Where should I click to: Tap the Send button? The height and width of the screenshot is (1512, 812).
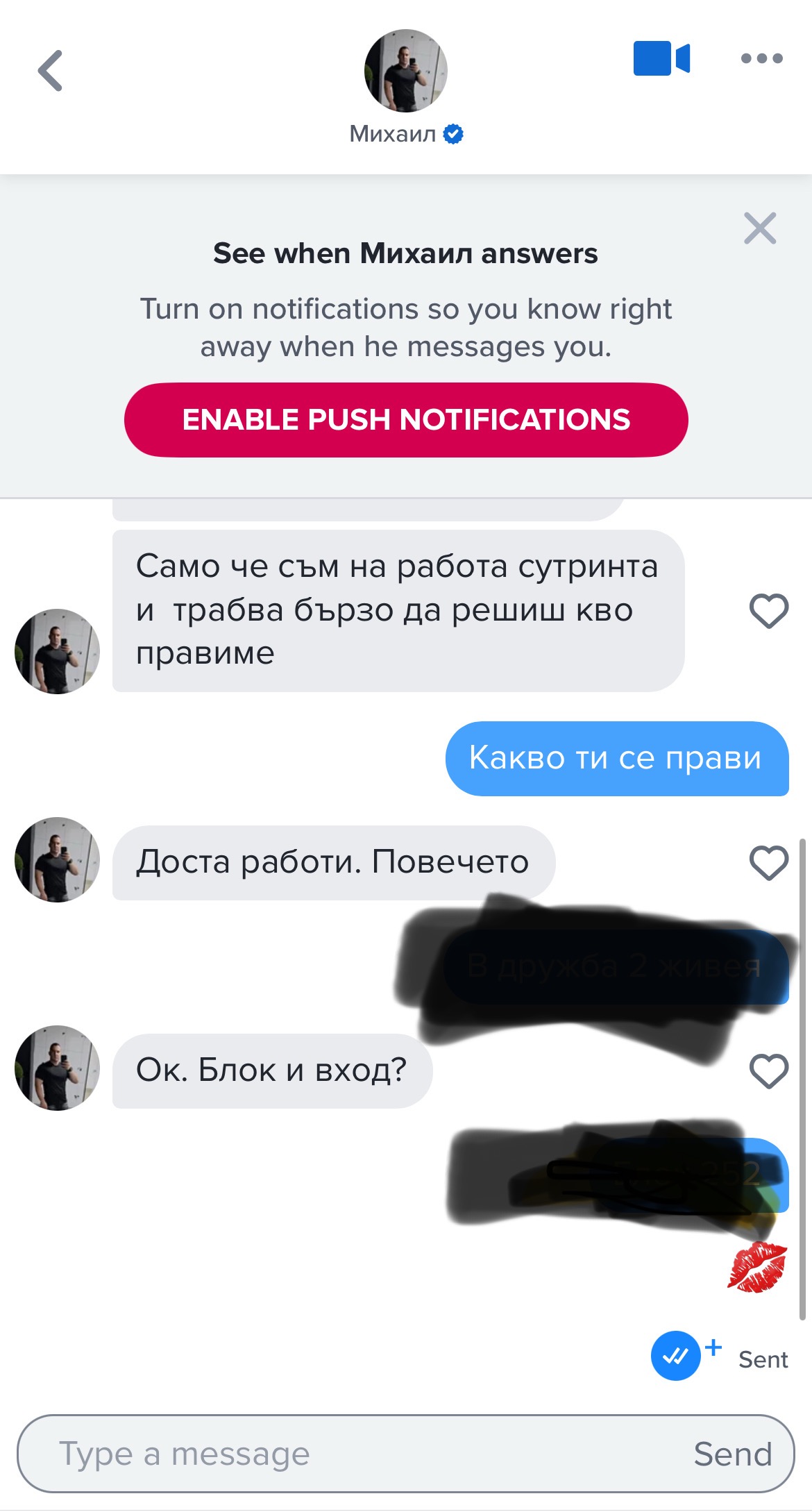pos(733,1454)
